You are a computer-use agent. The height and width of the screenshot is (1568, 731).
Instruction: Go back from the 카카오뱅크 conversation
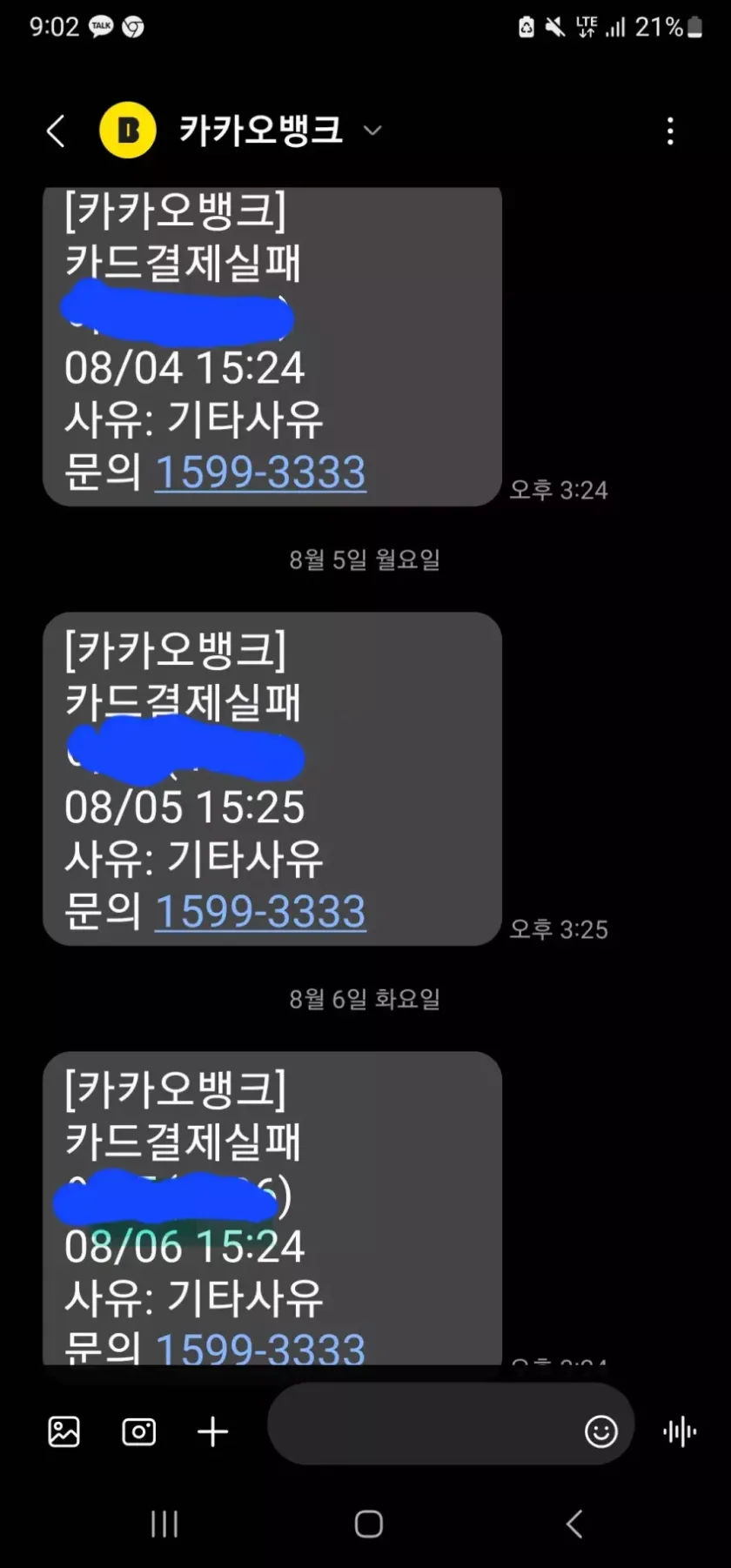tap(56, 131)
